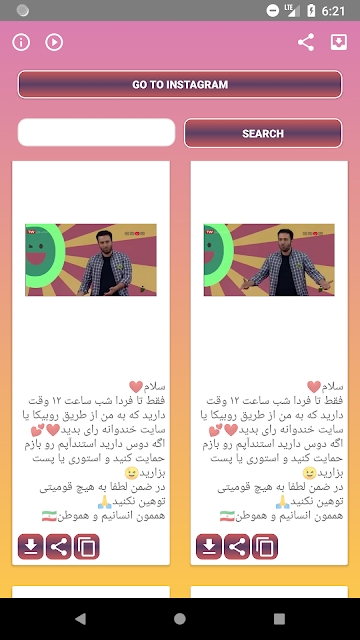This screenshot has height=640, width=360.
Task: Go back using the system back button
Action: tap(80, 619)
